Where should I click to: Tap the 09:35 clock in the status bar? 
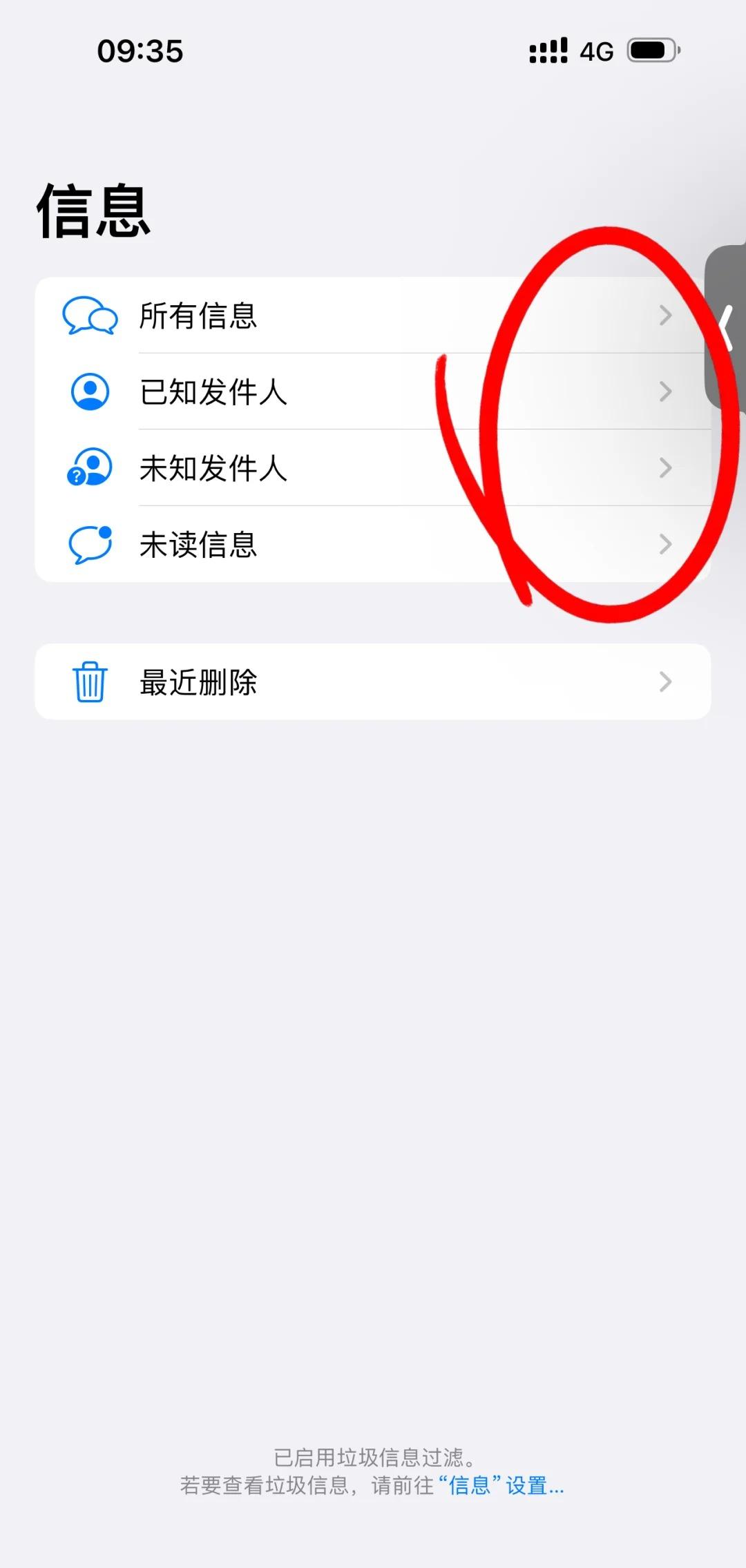pyautogui.click(x=140, y=50)
